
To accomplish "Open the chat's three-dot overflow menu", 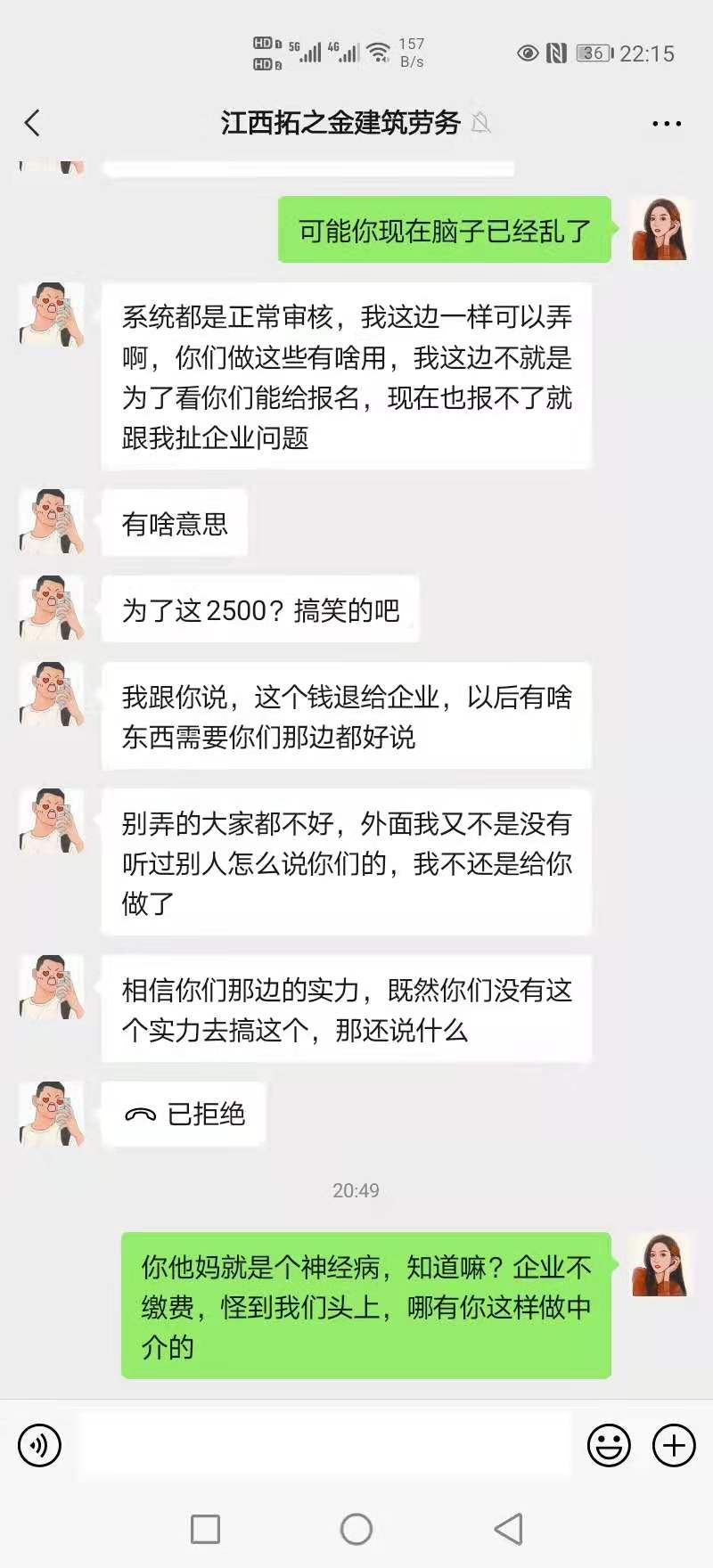I will click(x=666, y=124).
